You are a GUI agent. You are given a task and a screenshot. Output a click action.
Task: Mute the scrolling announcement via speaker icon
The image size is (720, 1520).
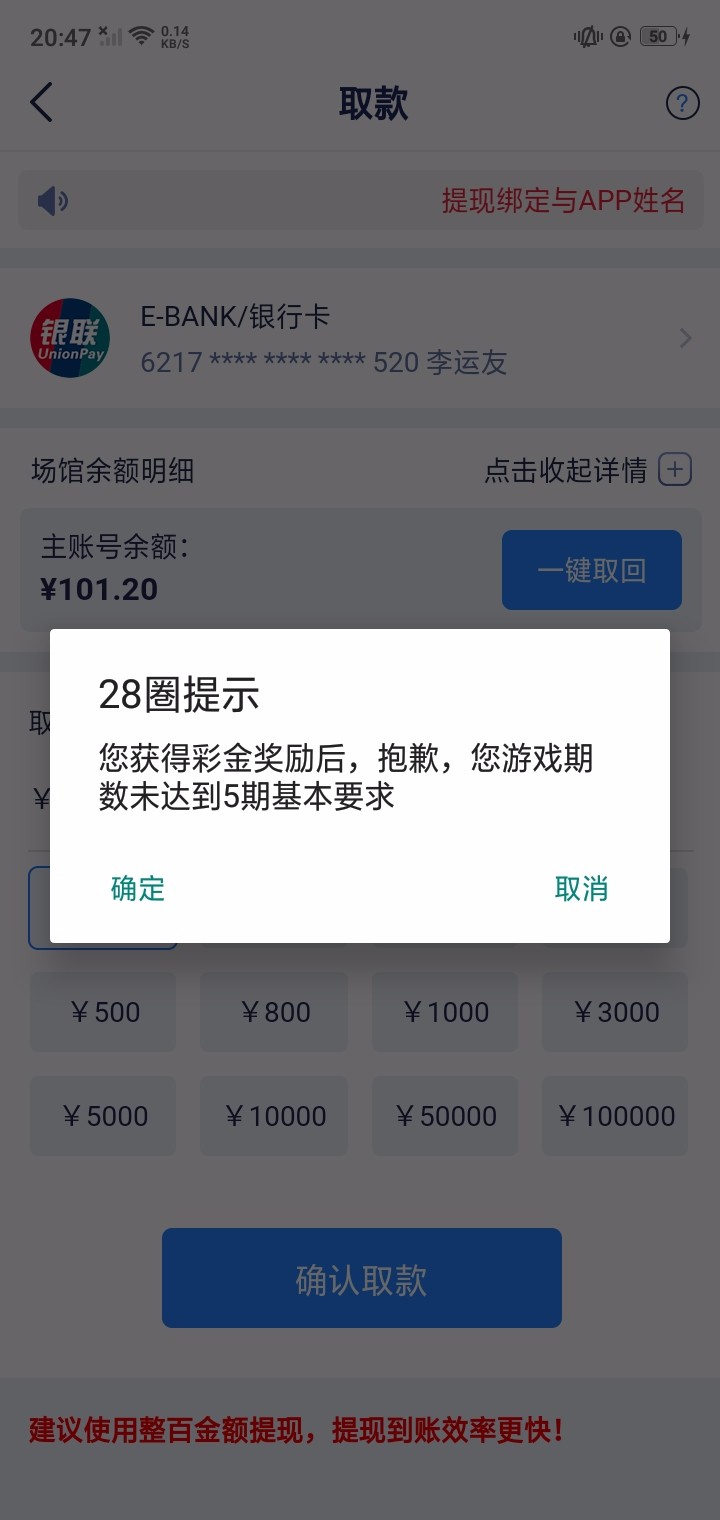pos(53,200)
